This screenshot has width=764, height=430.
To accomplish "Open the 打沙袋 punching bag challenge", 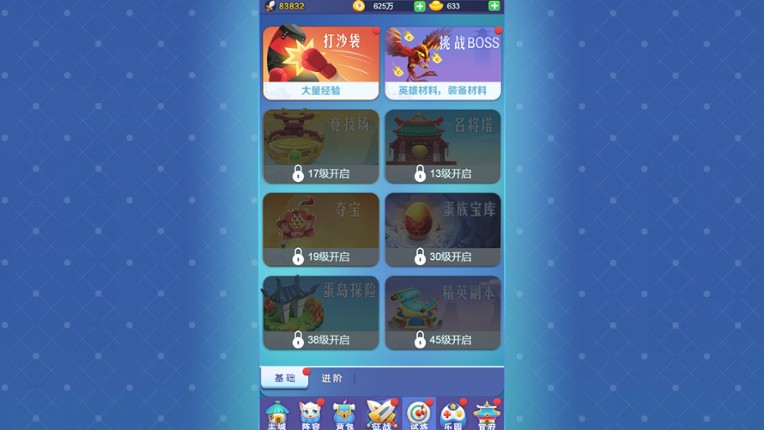I will [321, 63].
